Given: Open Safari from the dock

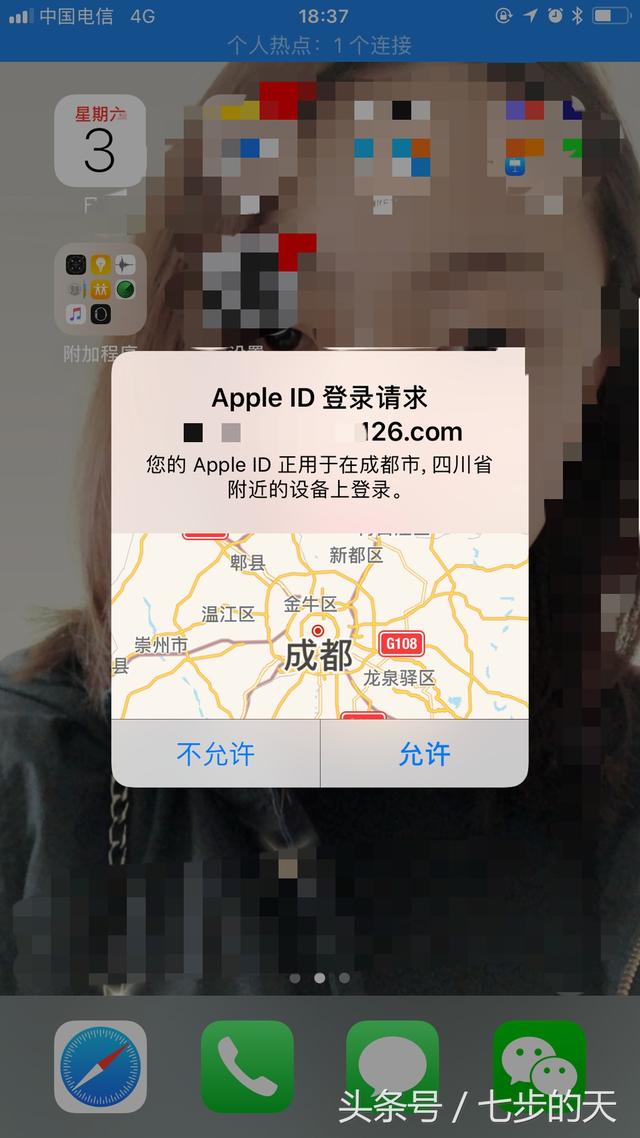Looking at the screenshot, I should click(x=100, y=1066).
